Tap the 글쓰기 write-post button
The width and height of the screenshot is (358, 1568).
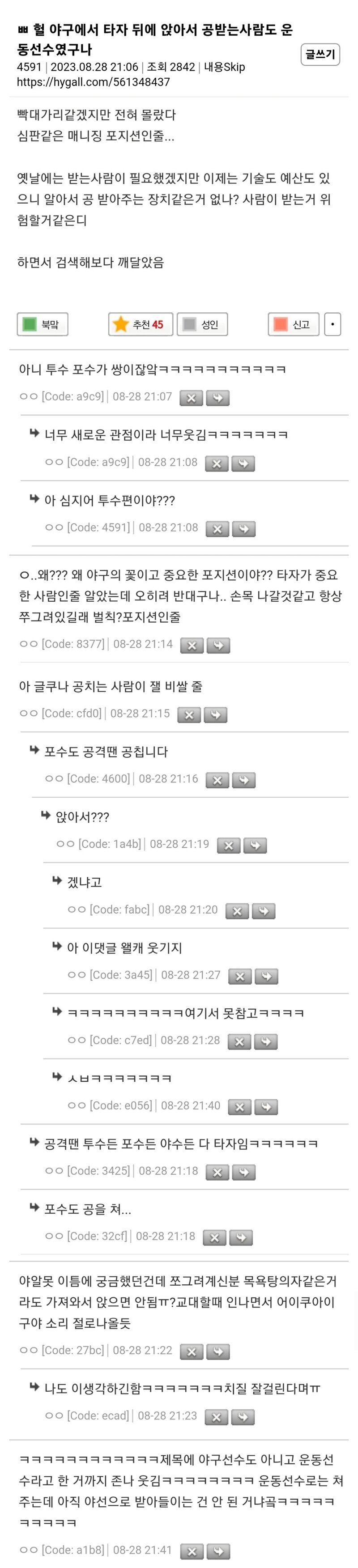tap(320, 55)
